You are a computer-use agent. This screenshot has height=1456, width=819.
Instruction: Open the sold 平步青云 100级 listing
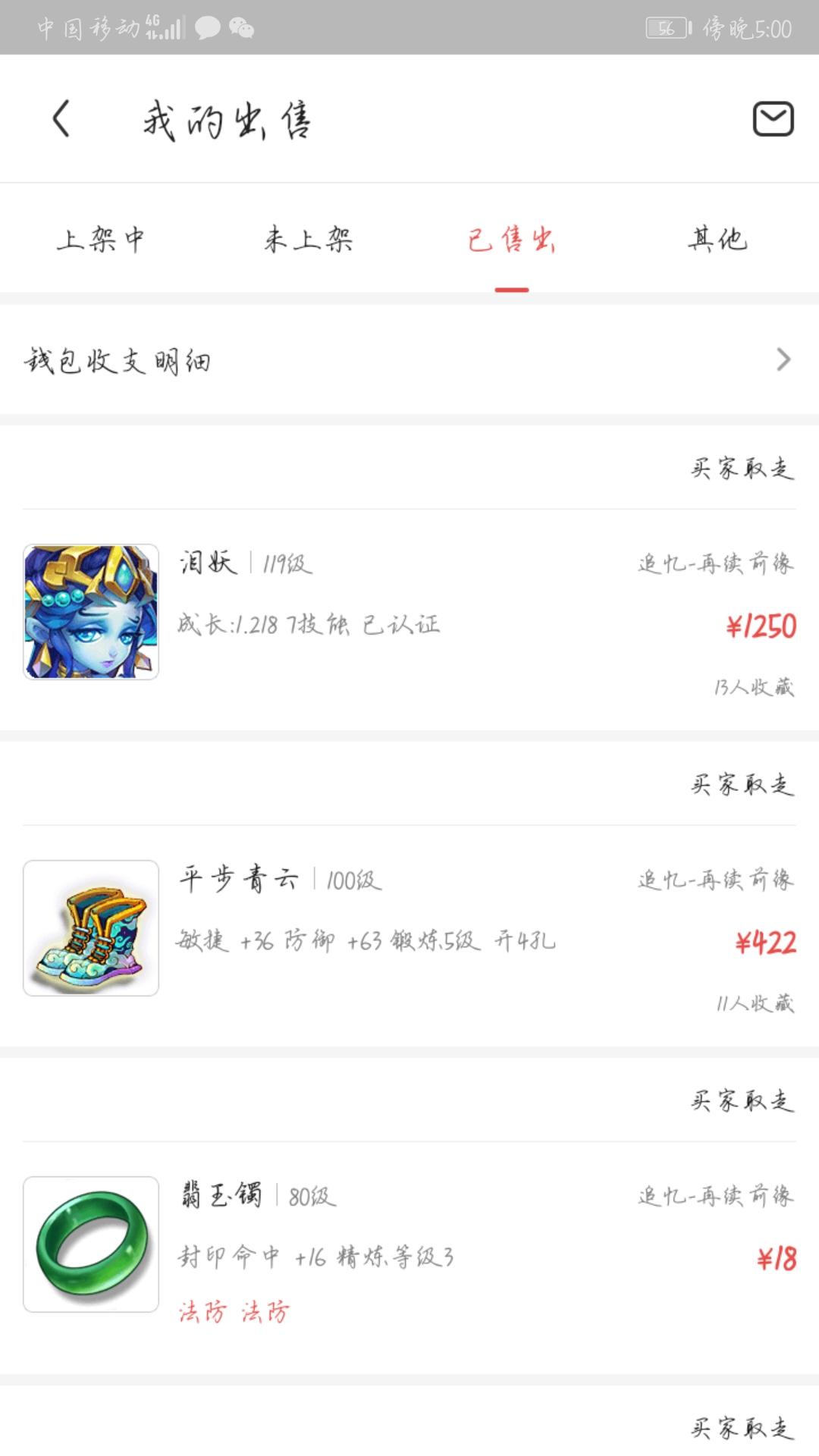tap(409, 927)
